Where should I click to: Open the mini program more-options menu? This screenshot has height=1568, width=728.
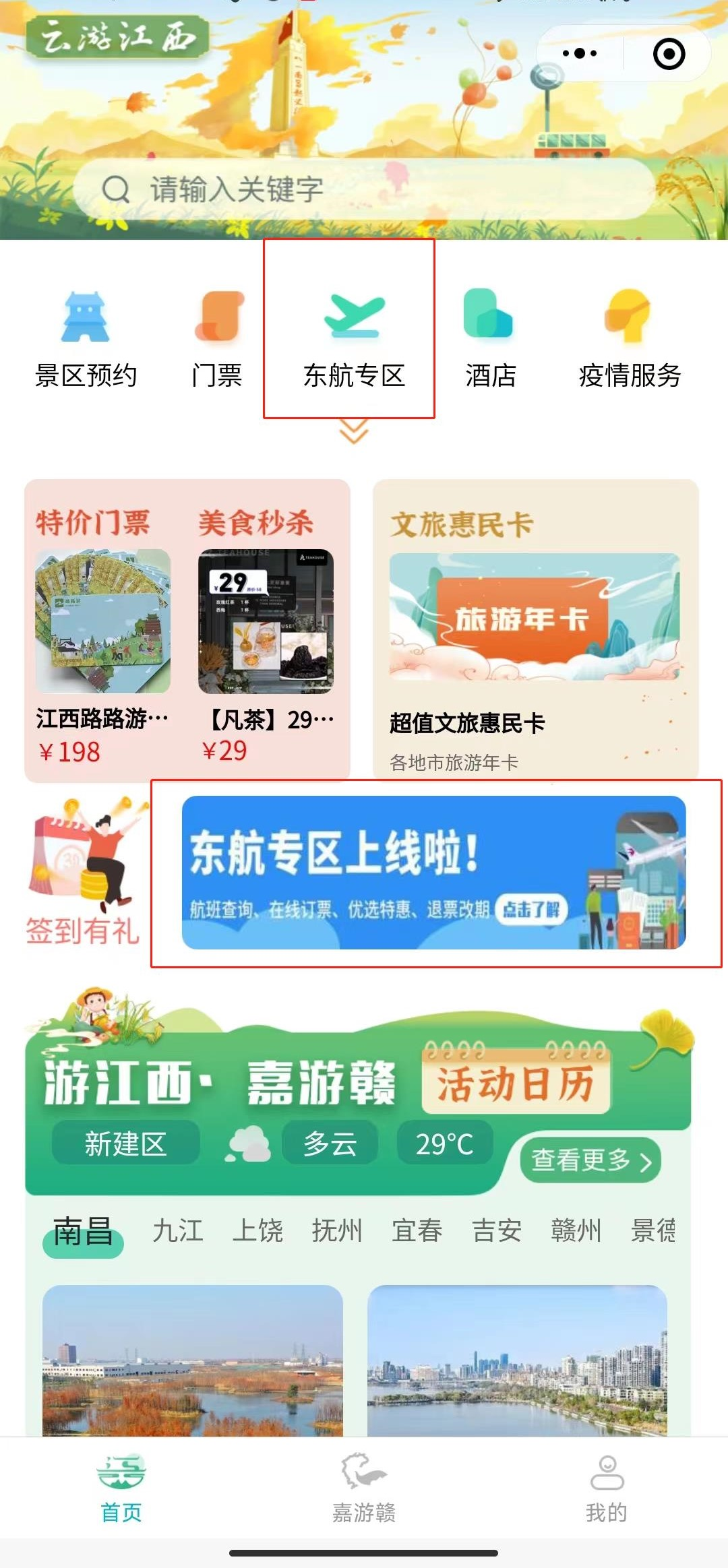580,53
